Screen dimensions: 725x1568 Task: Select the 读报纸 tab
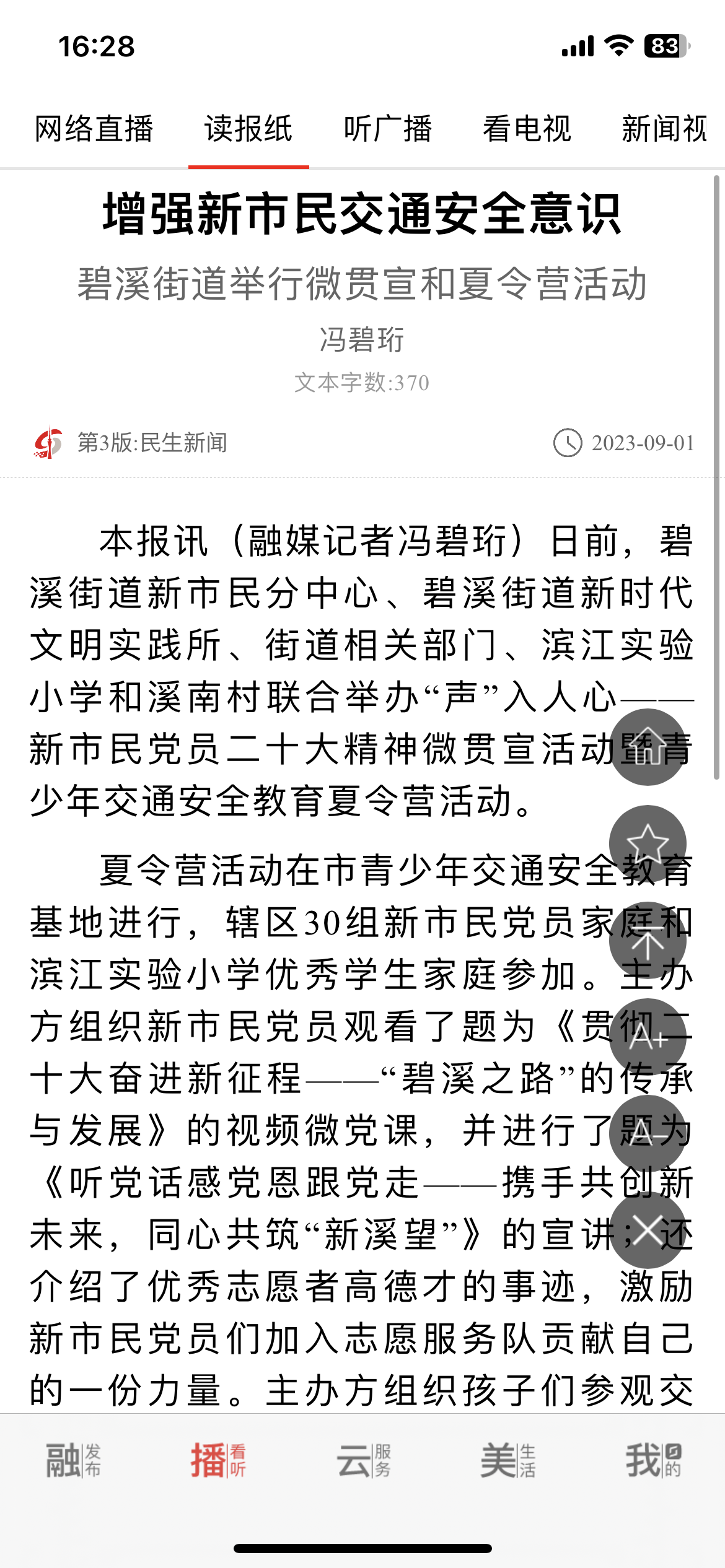(x=248, y=129)
